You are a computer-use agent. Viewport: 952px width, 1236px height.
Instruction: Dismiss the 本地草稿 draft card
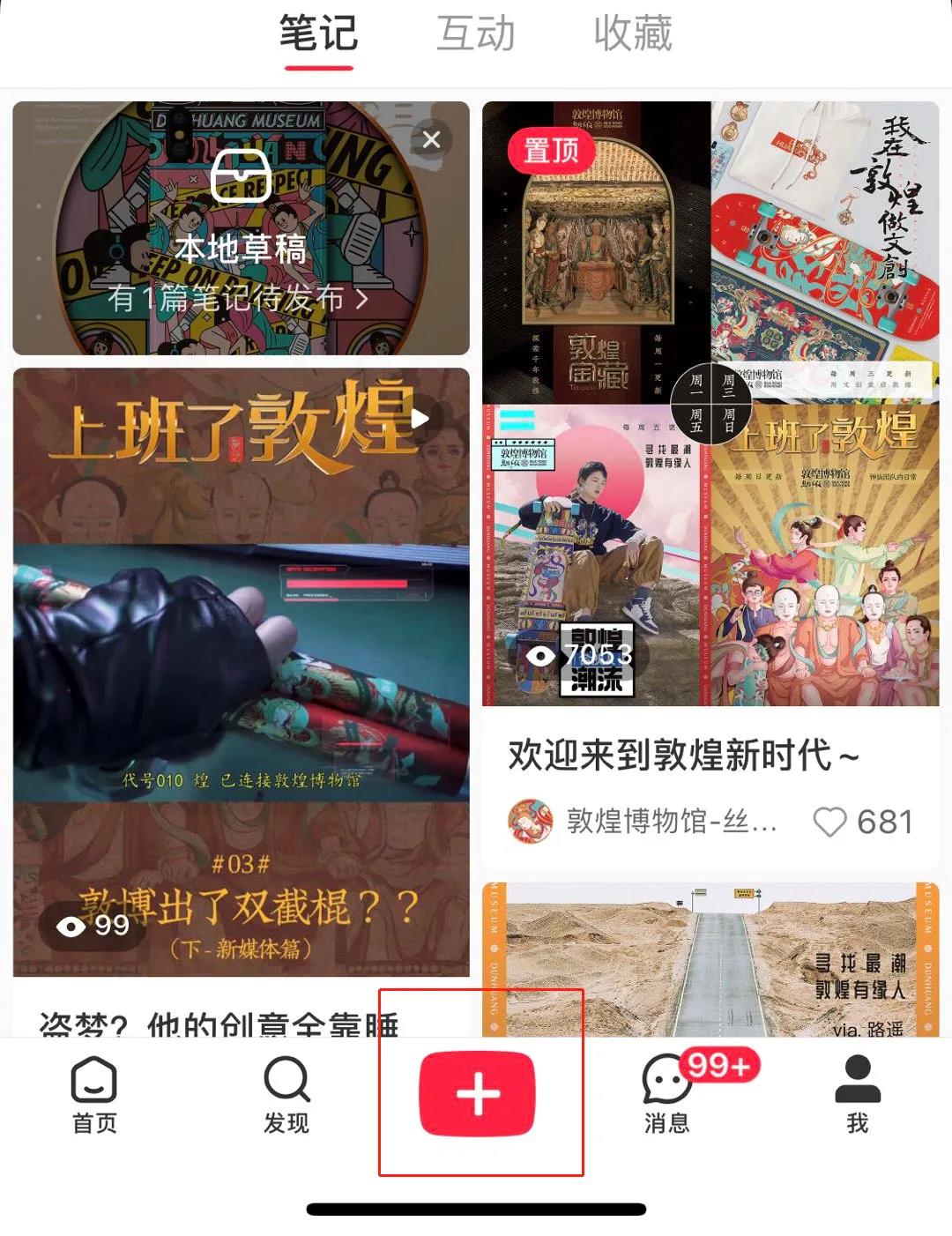pyautogui.click(x=431, y=139)
